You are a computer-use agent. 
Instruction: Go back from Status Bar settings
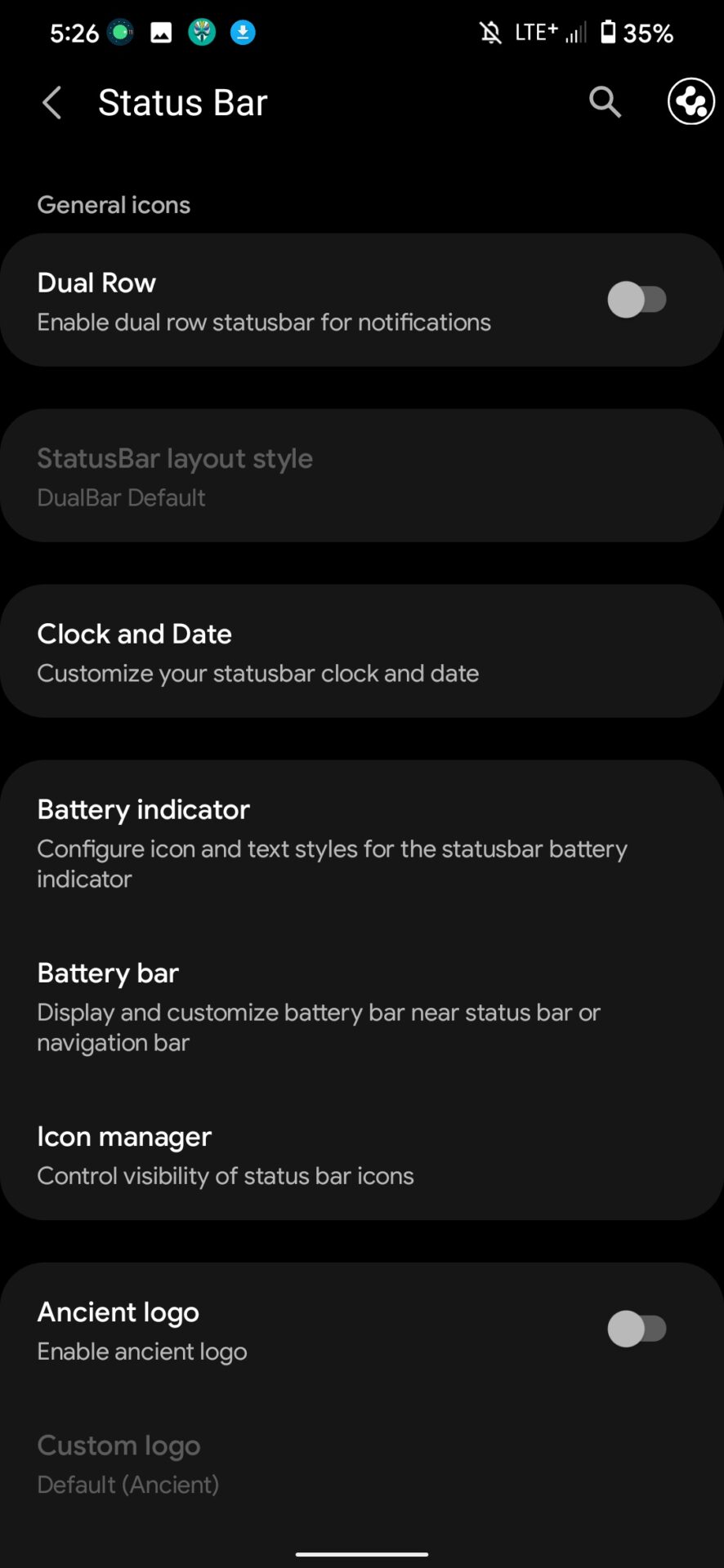(51, 103)
